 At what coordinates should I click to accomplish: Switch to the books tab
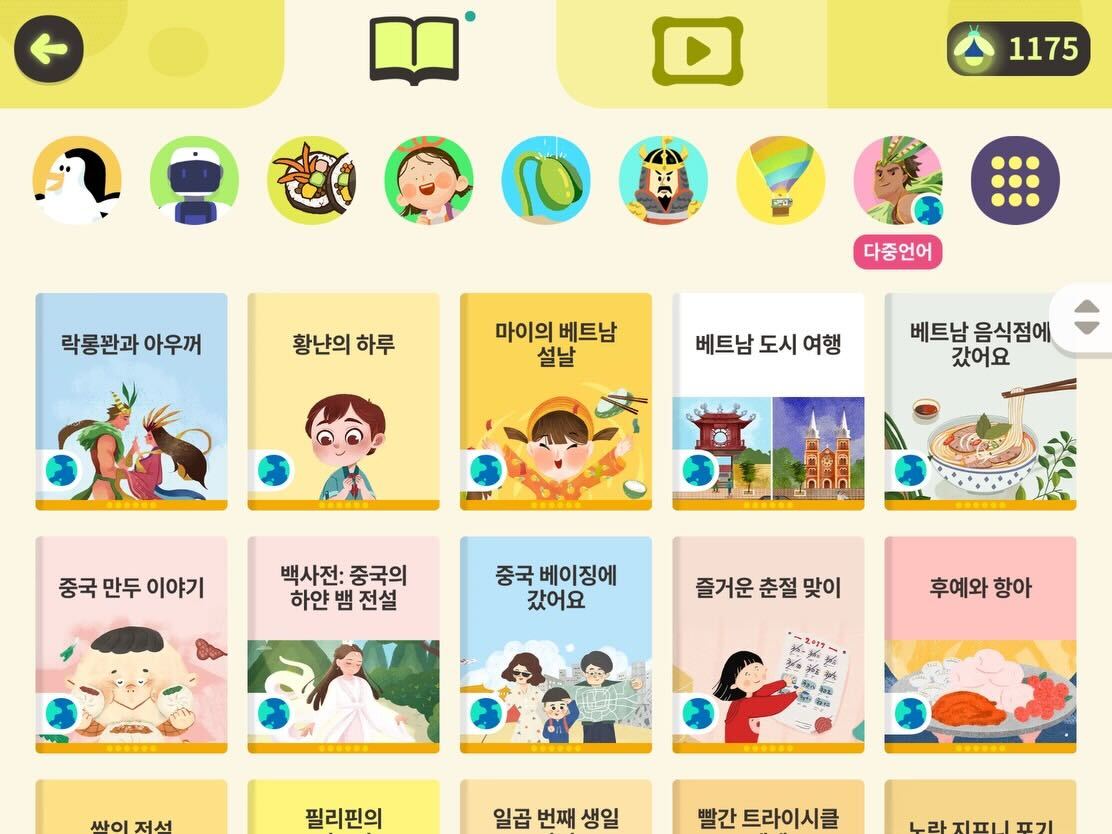(x=414, y=50)
